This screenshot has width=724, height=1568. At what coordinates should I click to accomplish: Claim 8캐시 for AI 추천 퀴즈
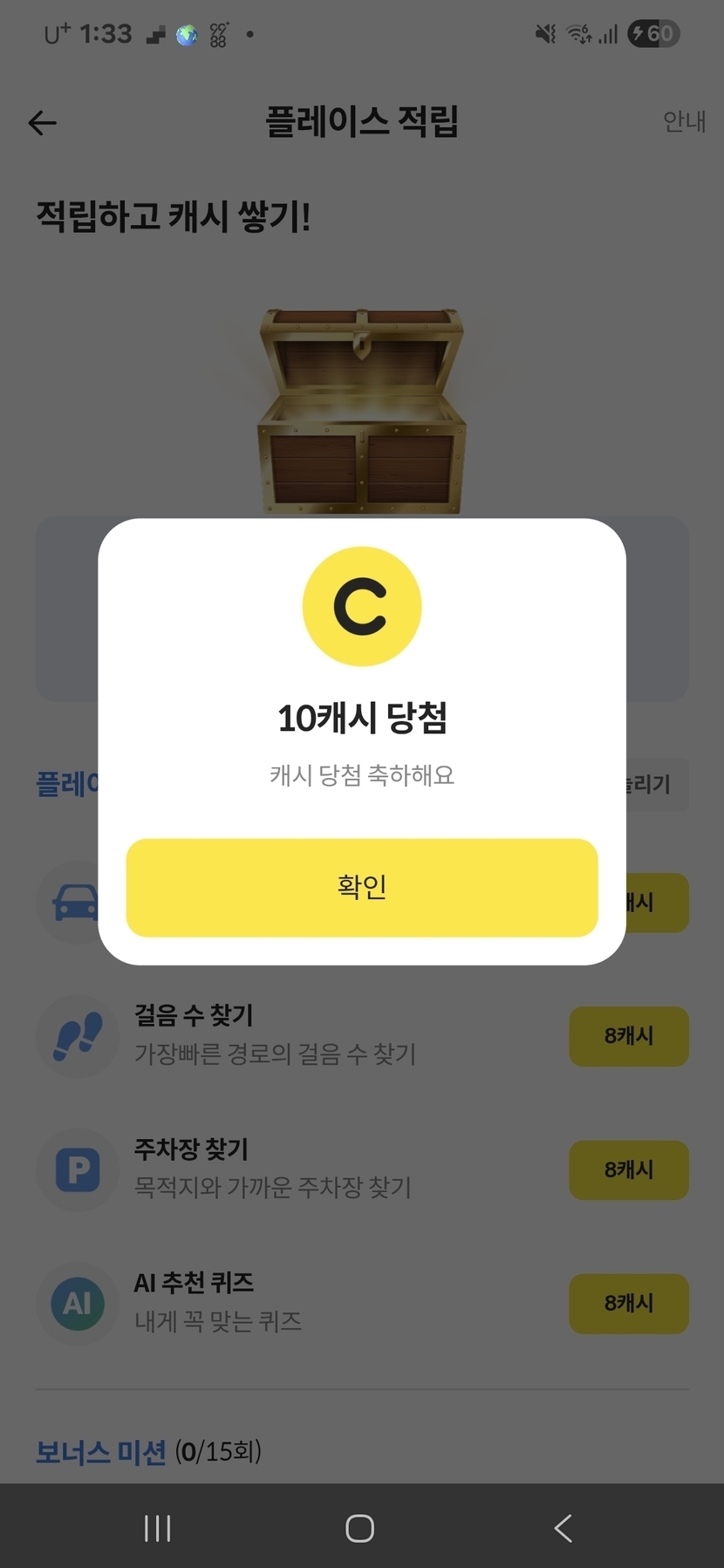click(628, 1303)
